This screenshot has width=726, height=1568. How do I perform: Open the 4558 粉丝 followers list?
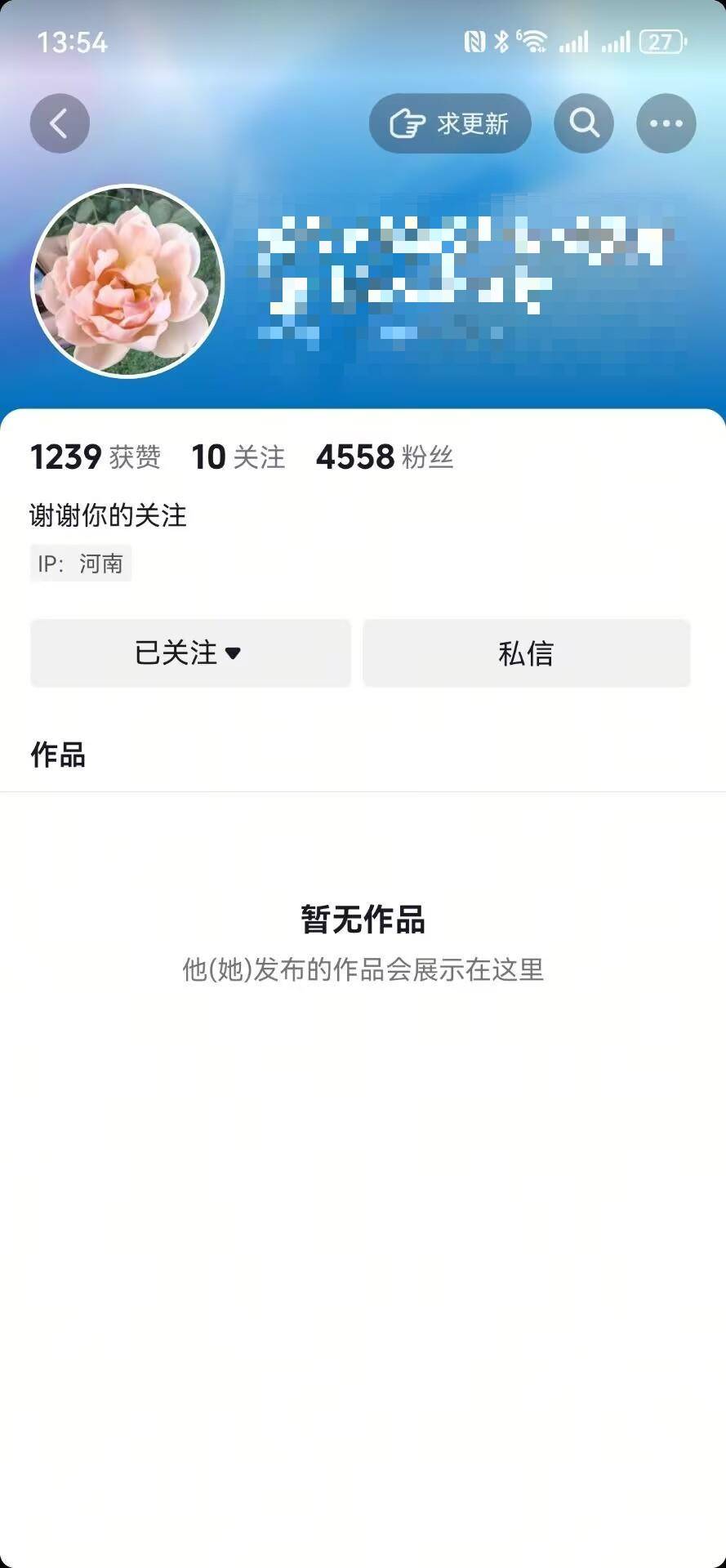click(x=385, y=457)
